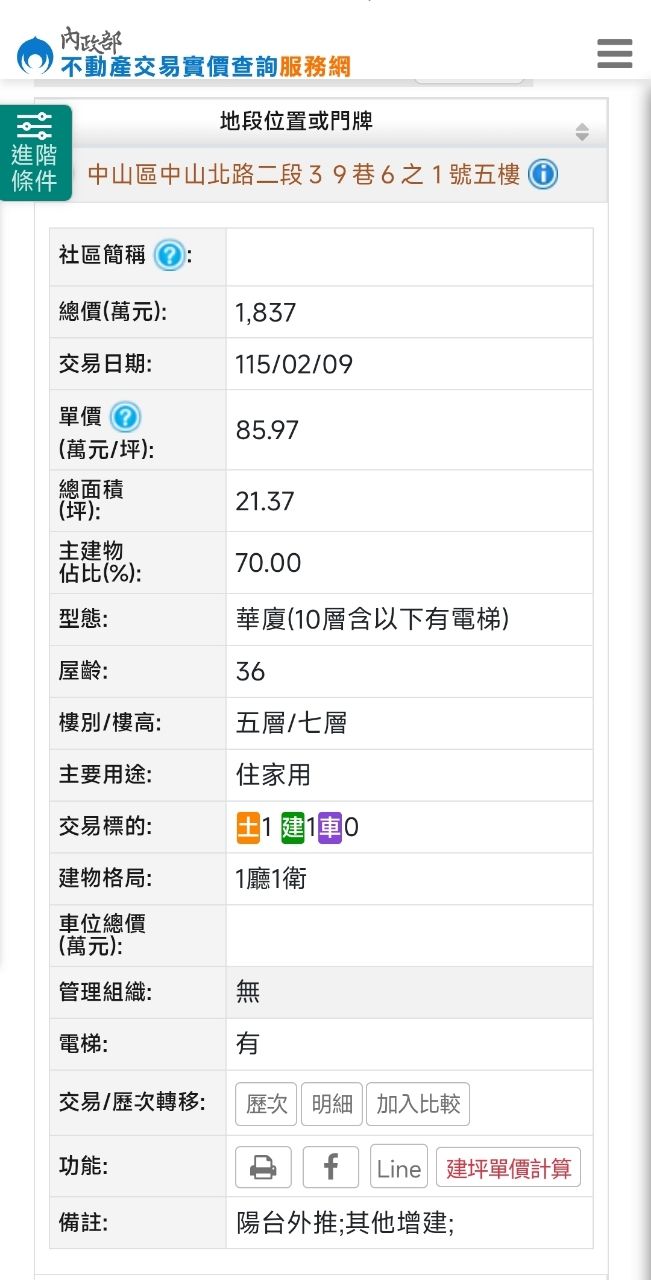Screen dimensions: 651x1280
Task: Open the help icon next to 單價
Action: (125, 417)
